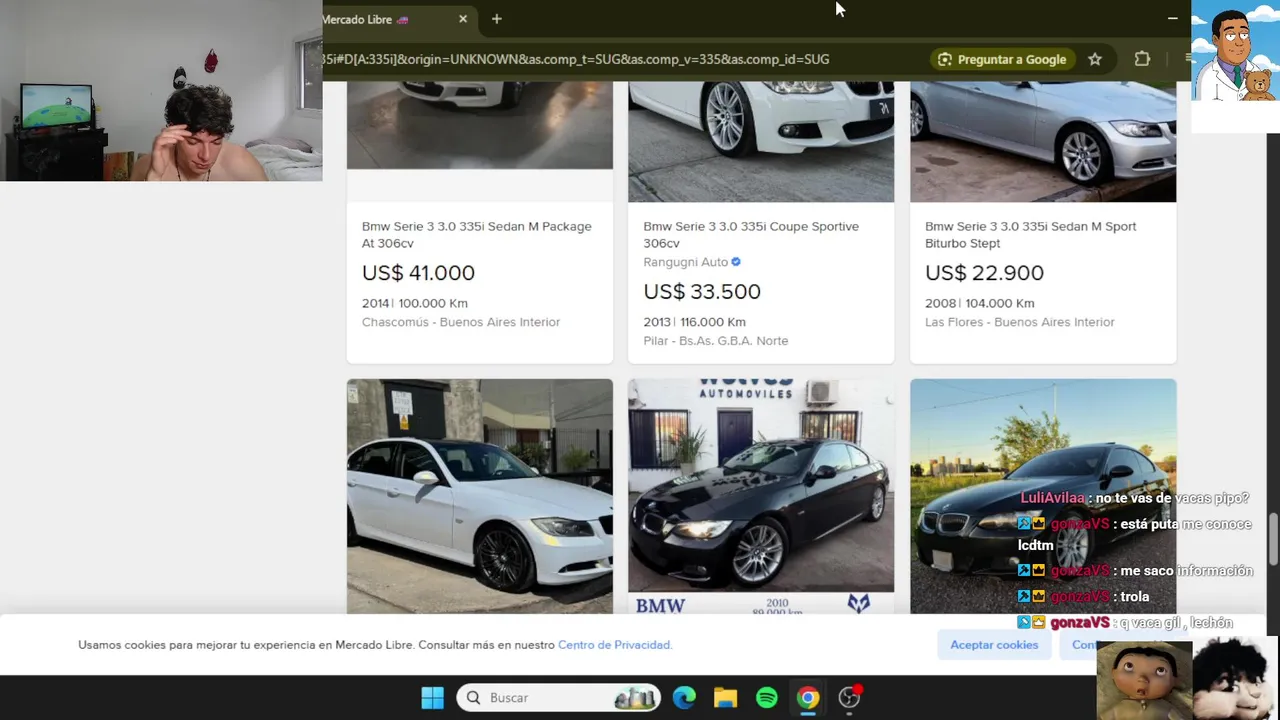Open the Wolves Automoviles black BMW card
1280x720 pixels.
(x=761, y=496)
